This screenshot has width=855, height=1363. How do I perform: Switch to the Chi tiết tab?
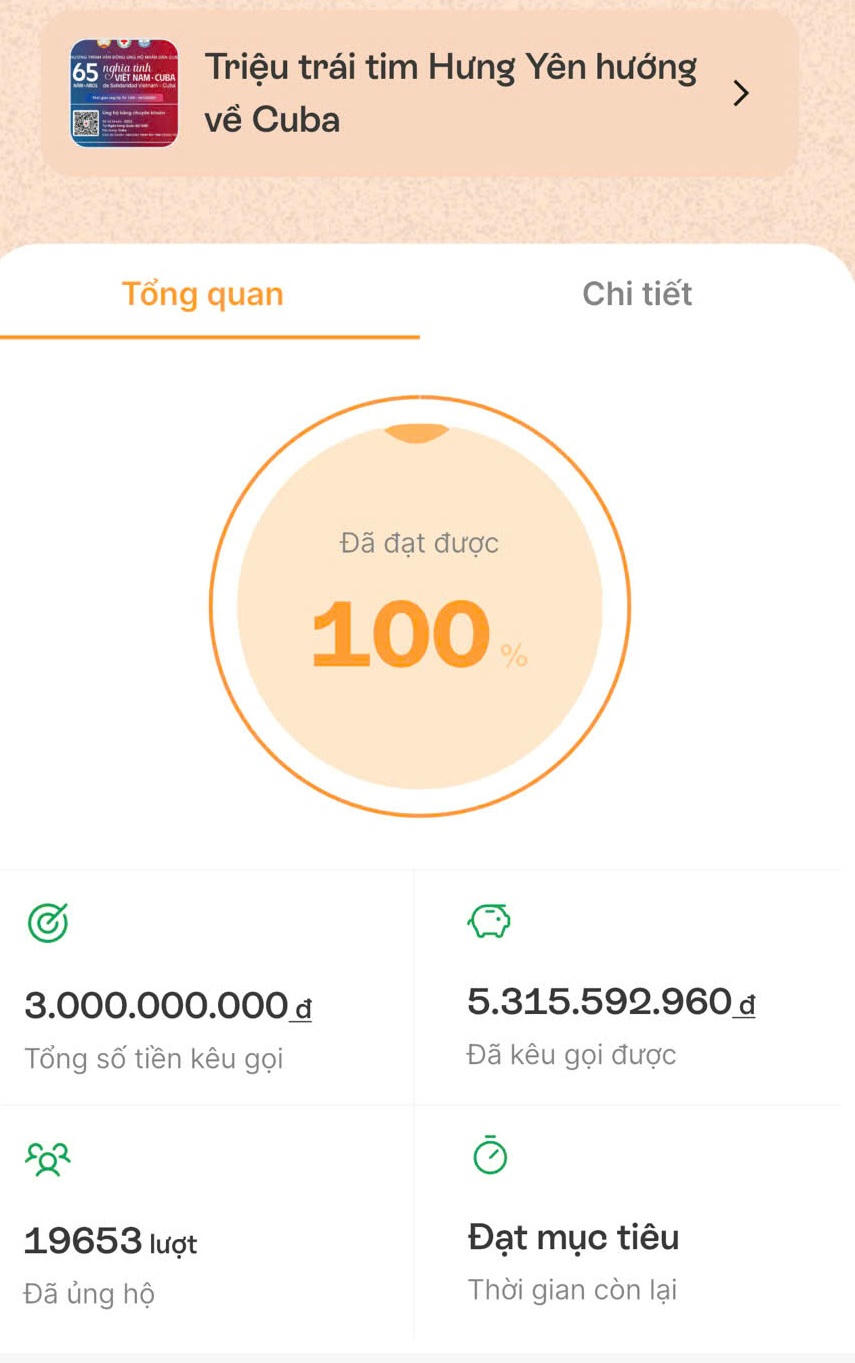click(637, 294)
